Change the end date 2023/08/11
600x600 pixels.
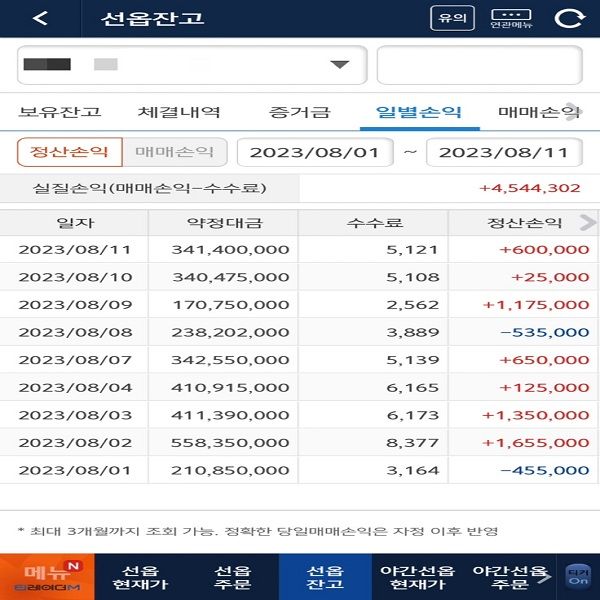[x=503, y=152]
